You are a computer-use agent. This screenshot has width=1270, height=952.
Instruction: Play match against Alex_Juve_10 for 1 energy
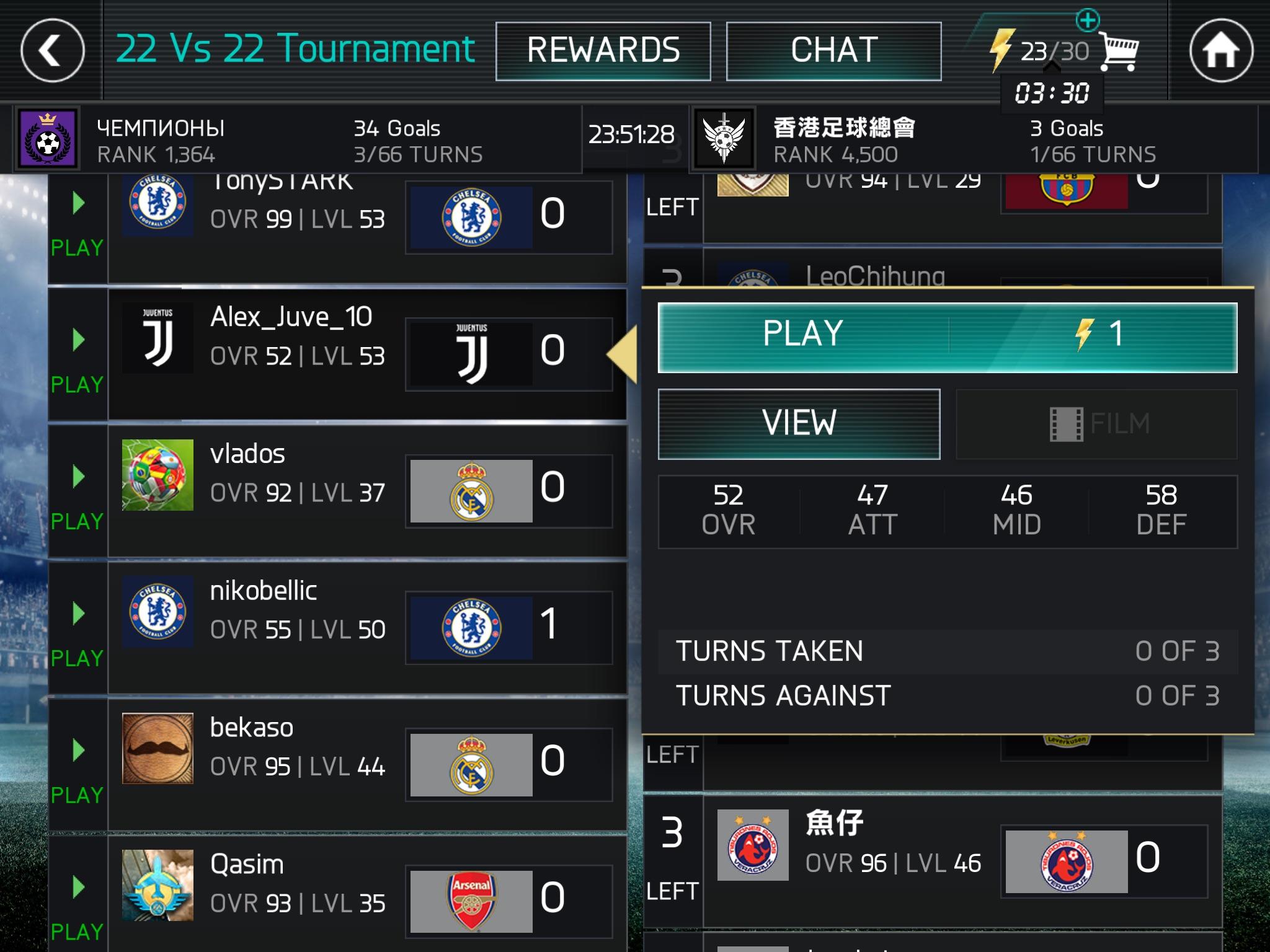tap(948, 337)
